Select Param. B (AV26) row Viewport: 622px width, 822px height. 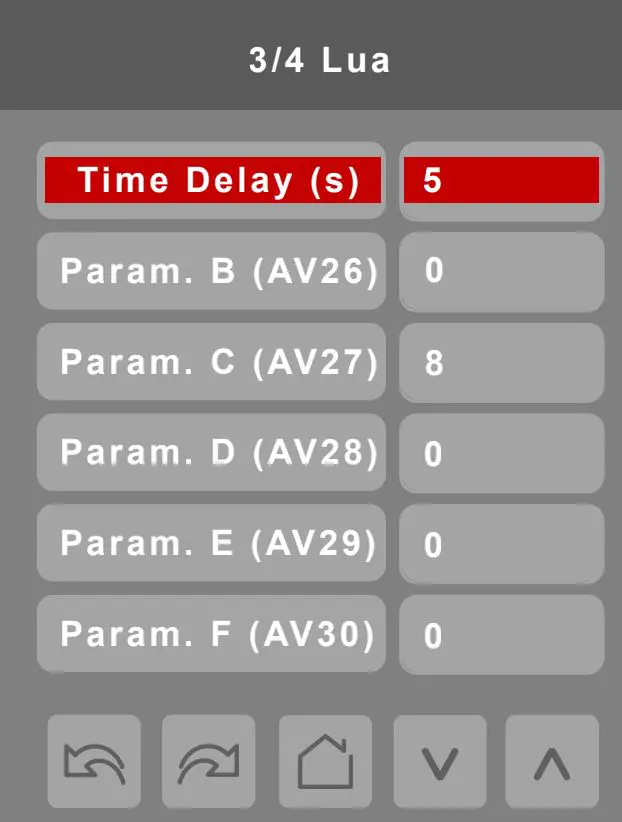click(212, 271)
